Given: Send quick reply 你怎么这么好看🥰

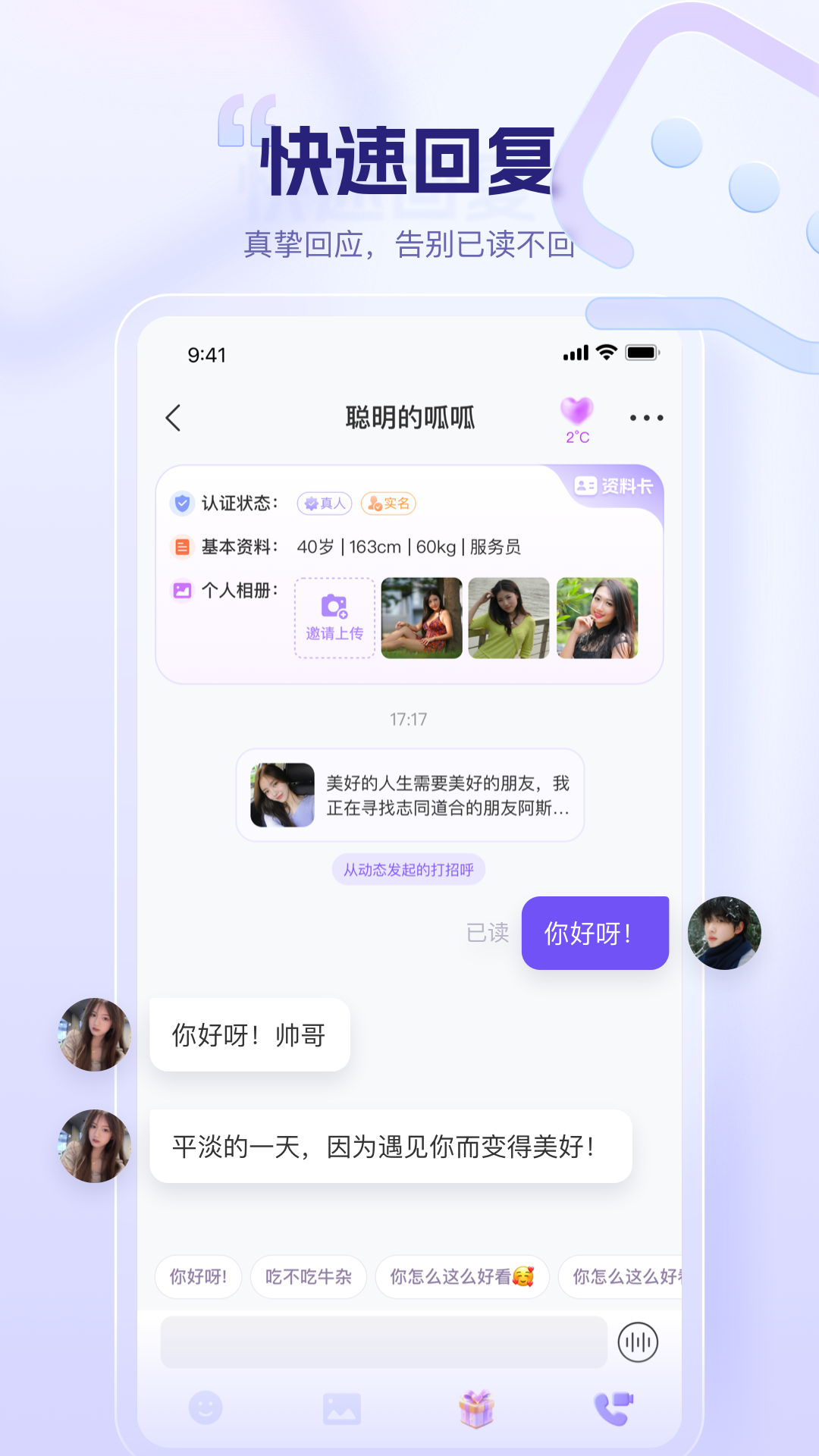Looking at the screenshot, I should click(x=462, y=1276).
